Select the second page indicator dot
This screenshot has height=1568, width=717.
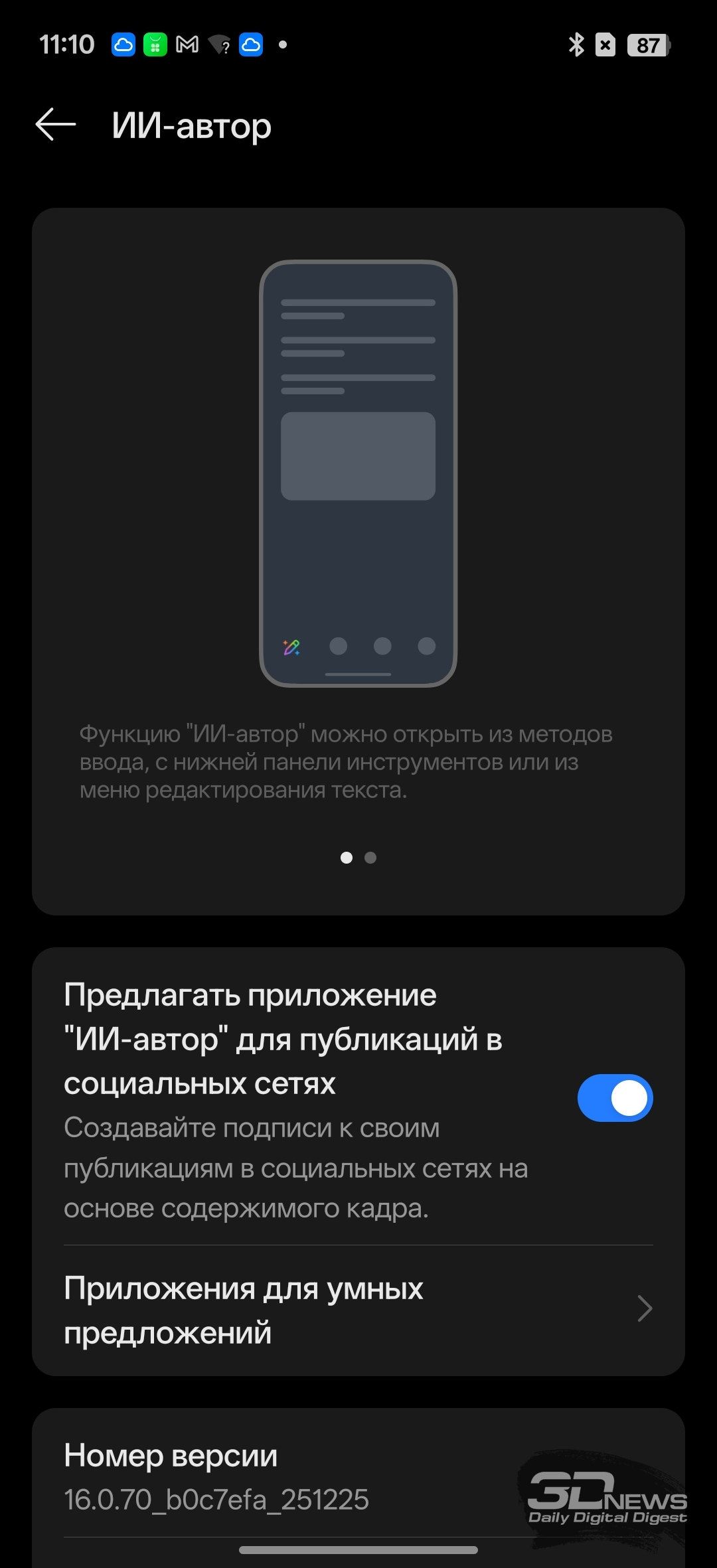370,858
